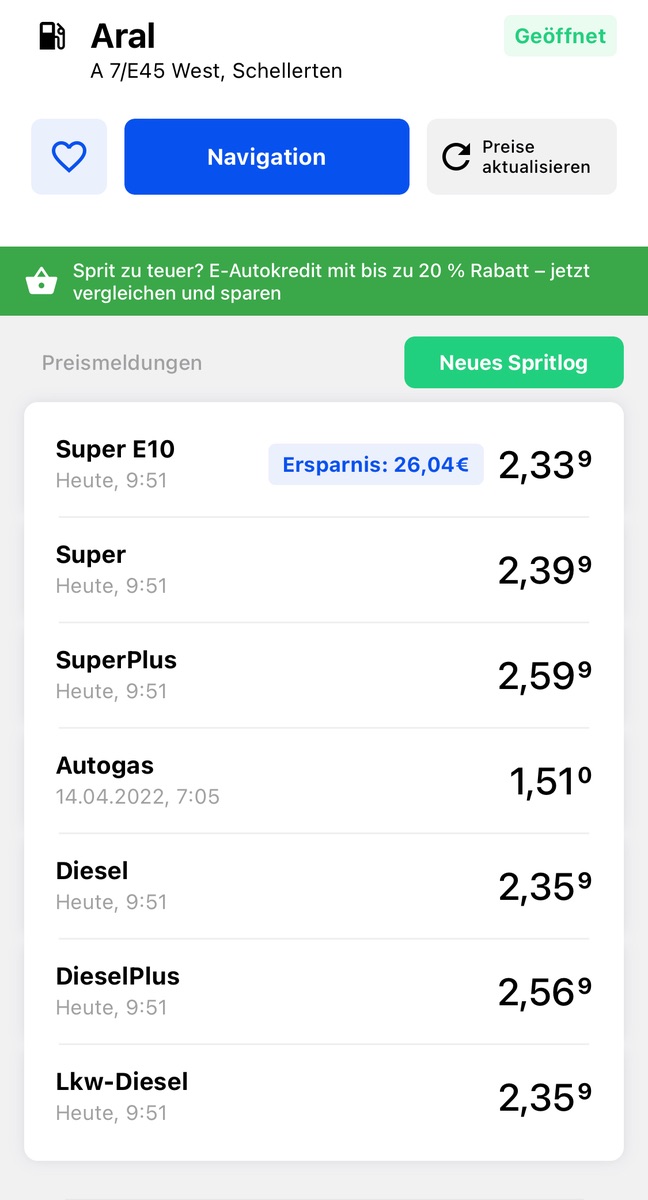Select the Super E10 price row

(x=324, y=464)
